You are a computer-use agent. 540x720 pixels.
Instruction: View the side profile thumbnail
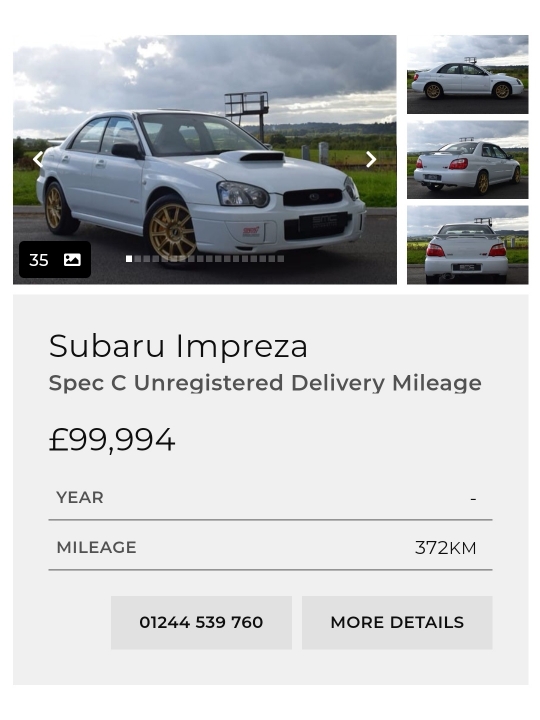[467, 74]
